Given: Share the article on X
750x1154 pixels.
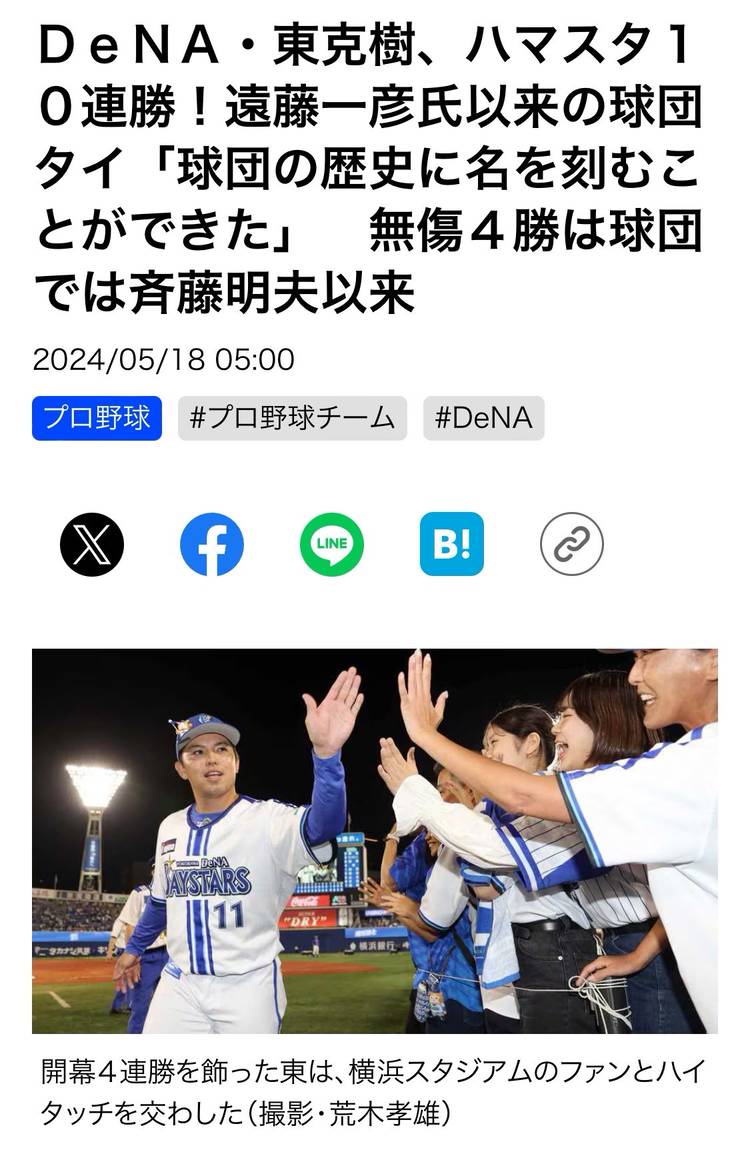Looking at the screenshot, I should coord(92,544).
